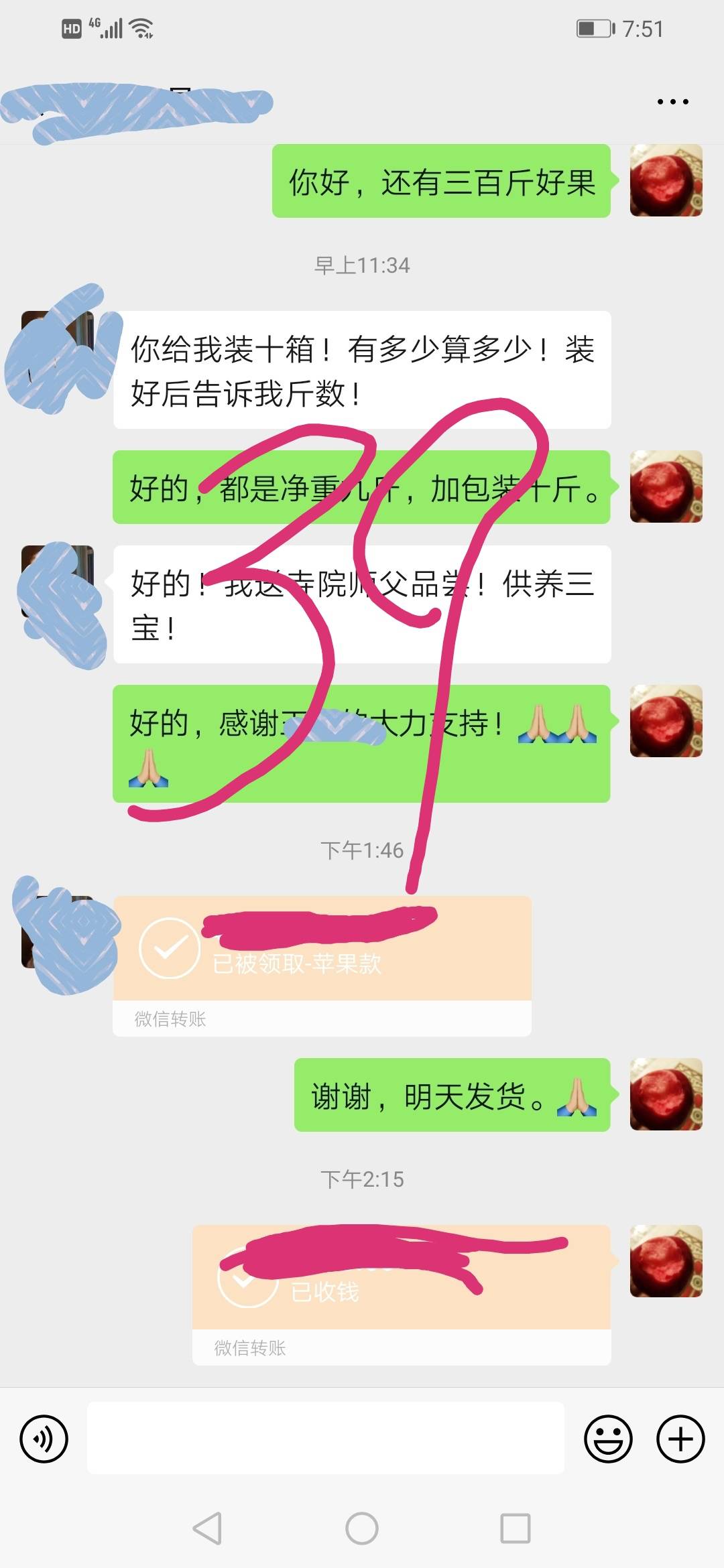The width and height of the screenshot is (724, 1568).
Task: Switch to voice message input
Action: coord(44,1438)
